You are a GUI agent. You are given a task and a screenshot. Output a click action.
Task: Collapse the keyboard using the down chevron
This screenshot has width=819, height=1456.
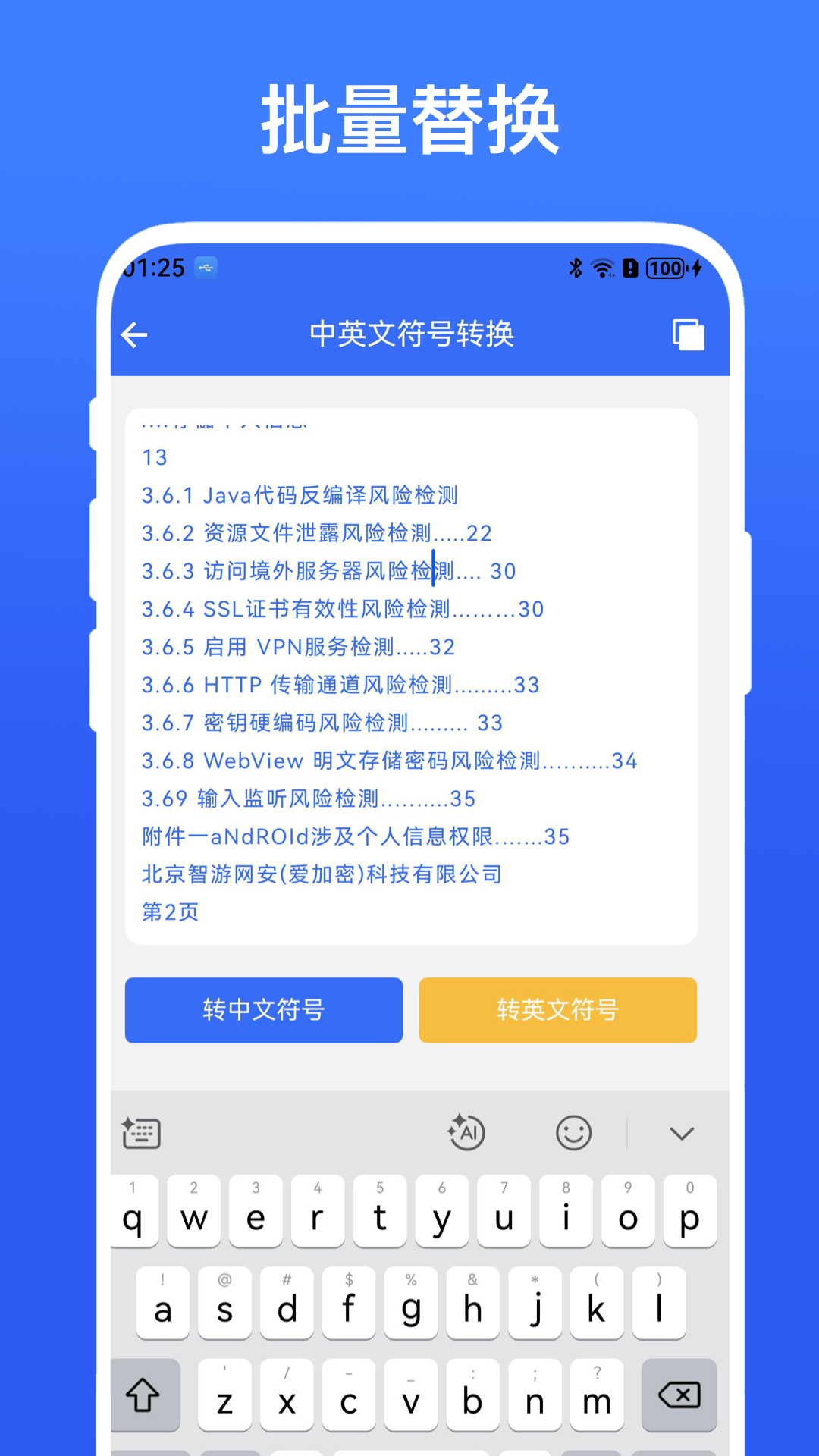[x=681, y=1131]
